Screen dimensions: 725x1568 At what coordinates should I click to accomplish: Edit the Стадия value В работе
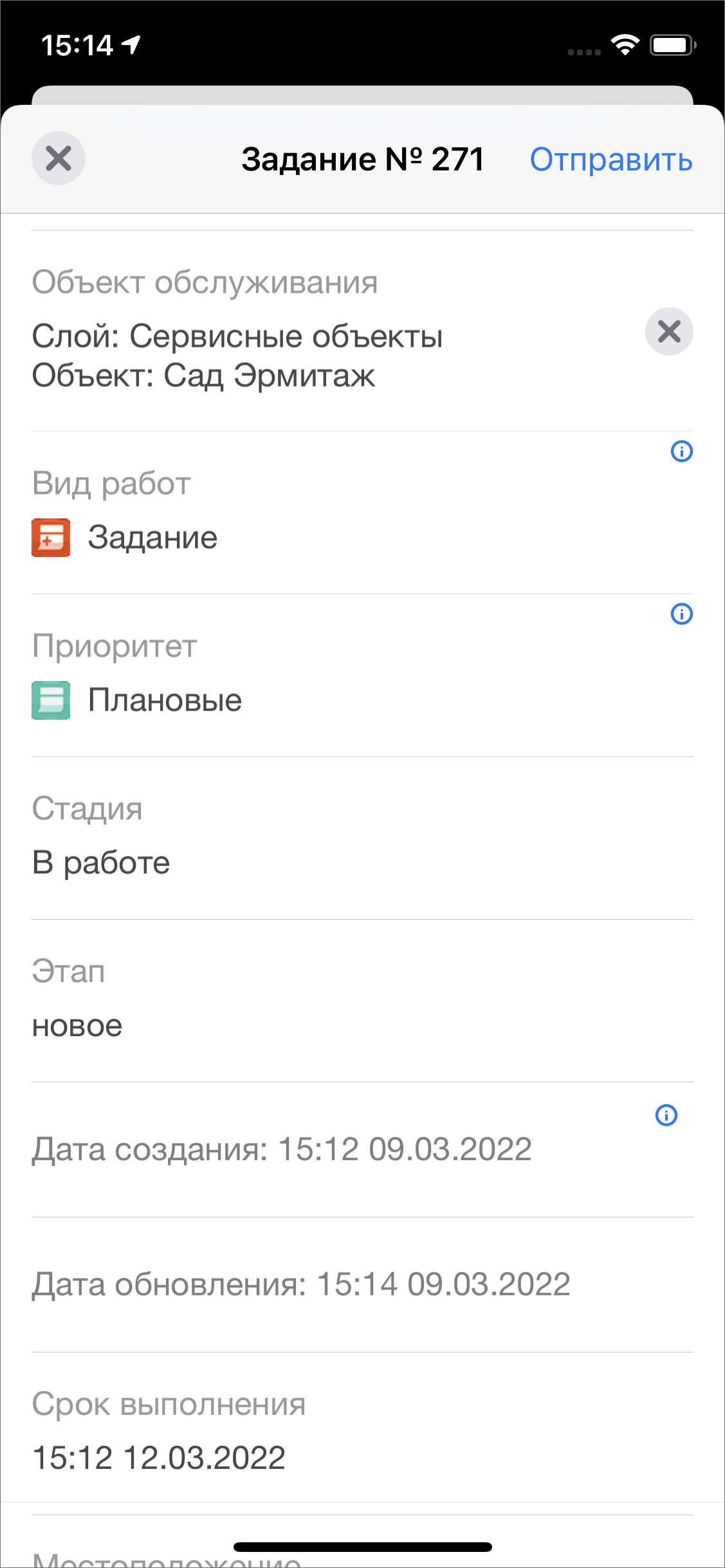[x=101, y=863]
